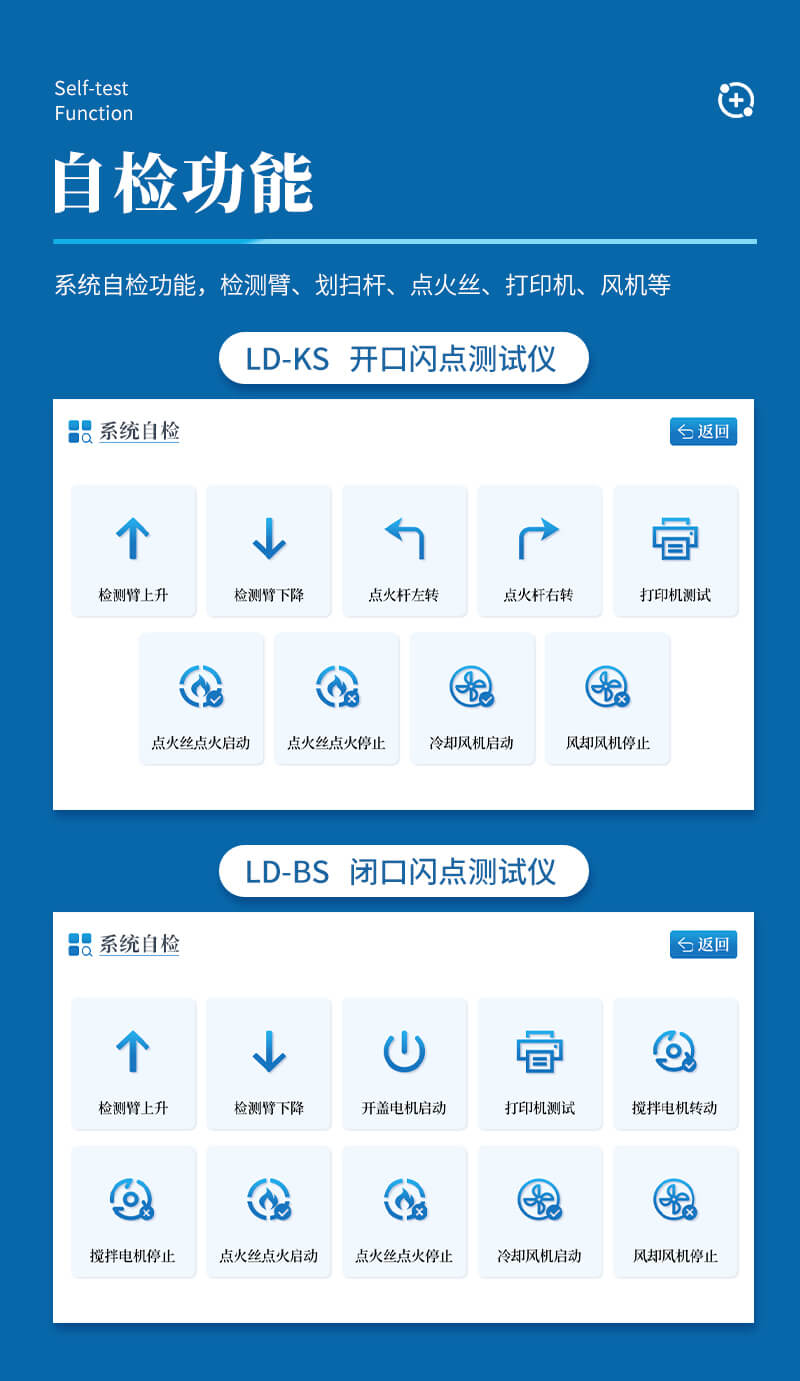Start 冷却风机启动 cooling fan icon
This screenshot has height=1381, width=800.
click(472, 685)
